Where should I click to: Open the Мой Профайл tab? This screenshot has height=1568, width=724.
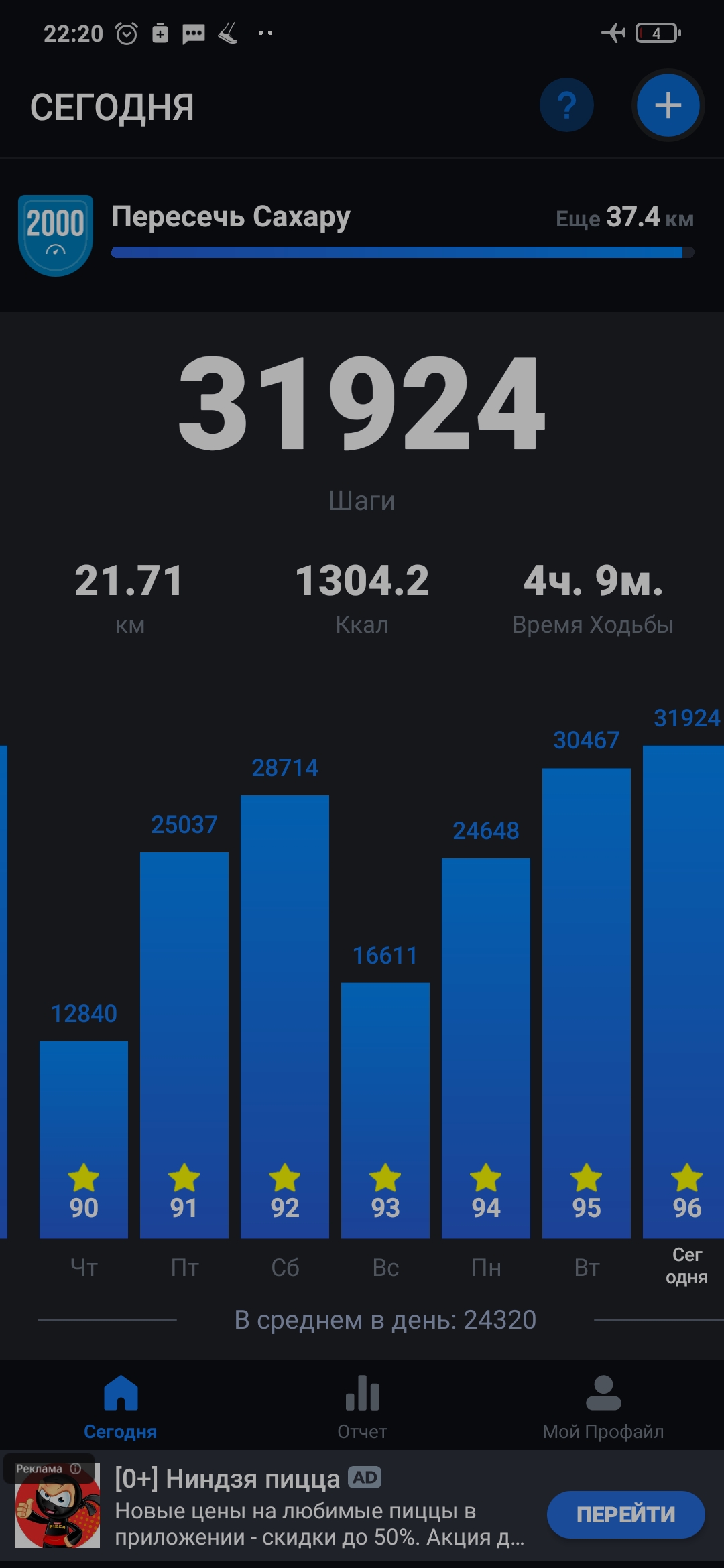(603, 1405)
